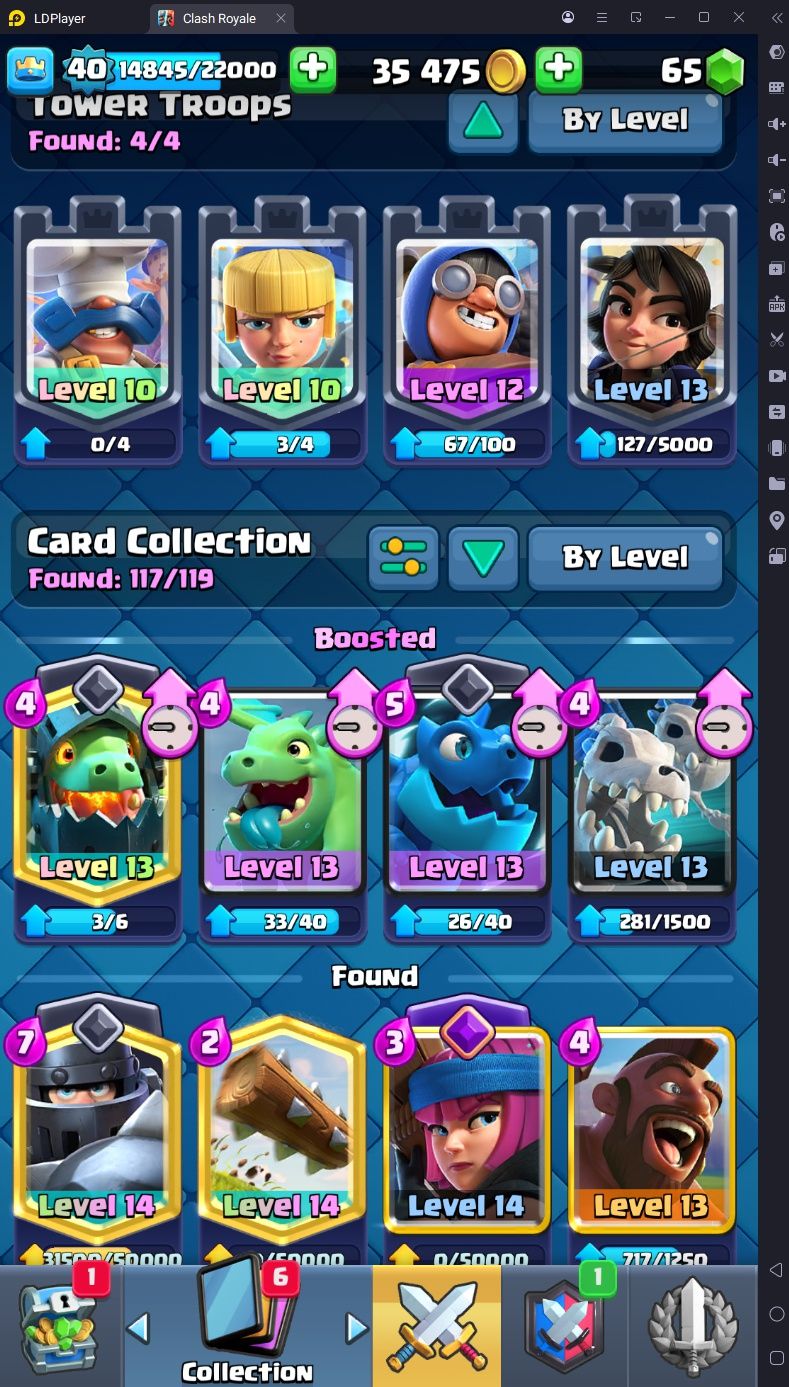Select the boosted Baby Dragon card
This screenshot has width=789, height=1387.
point(282,802)
